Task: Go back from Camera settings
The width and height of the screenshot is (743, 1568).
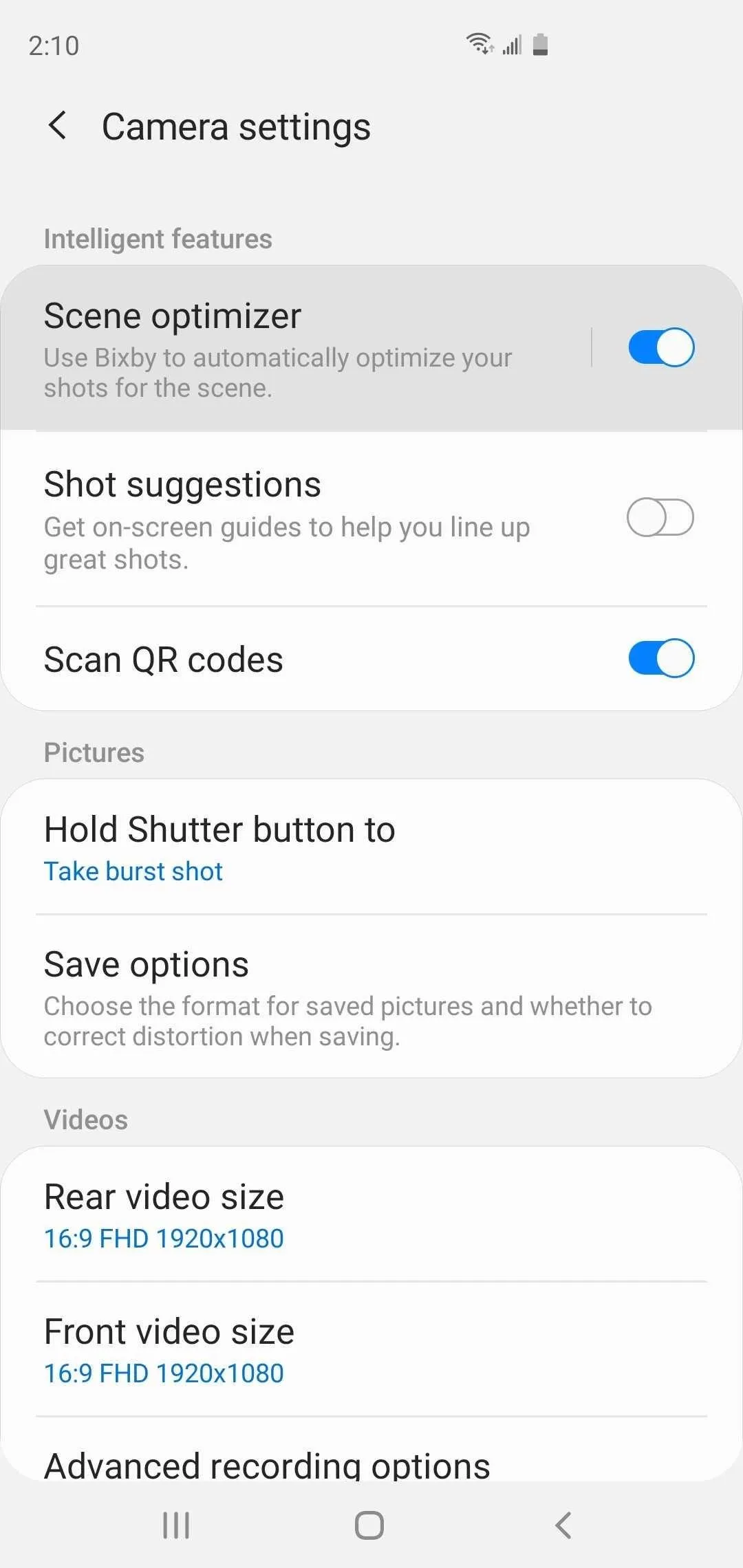Action: click(x=58, y=126)
